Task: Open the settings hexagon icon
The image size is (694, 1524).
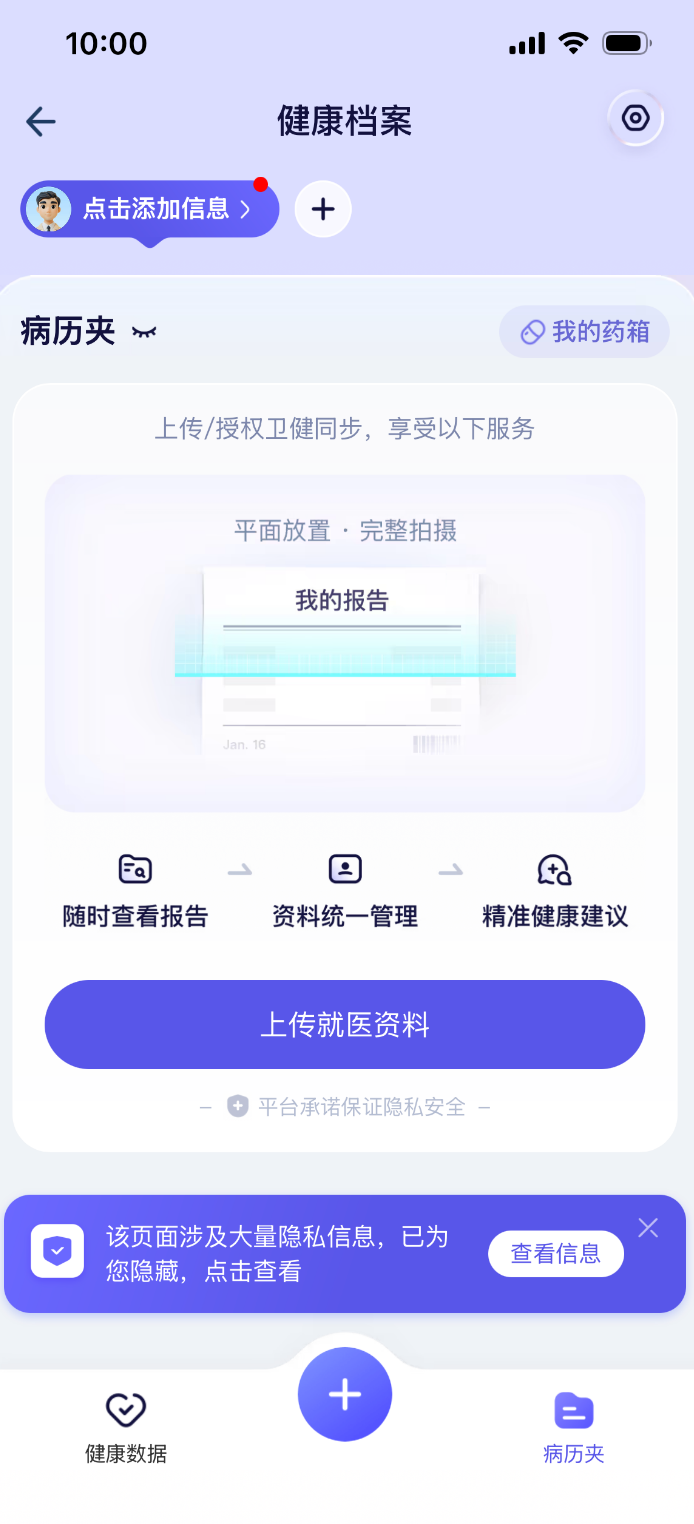Action: click(635, 119)
